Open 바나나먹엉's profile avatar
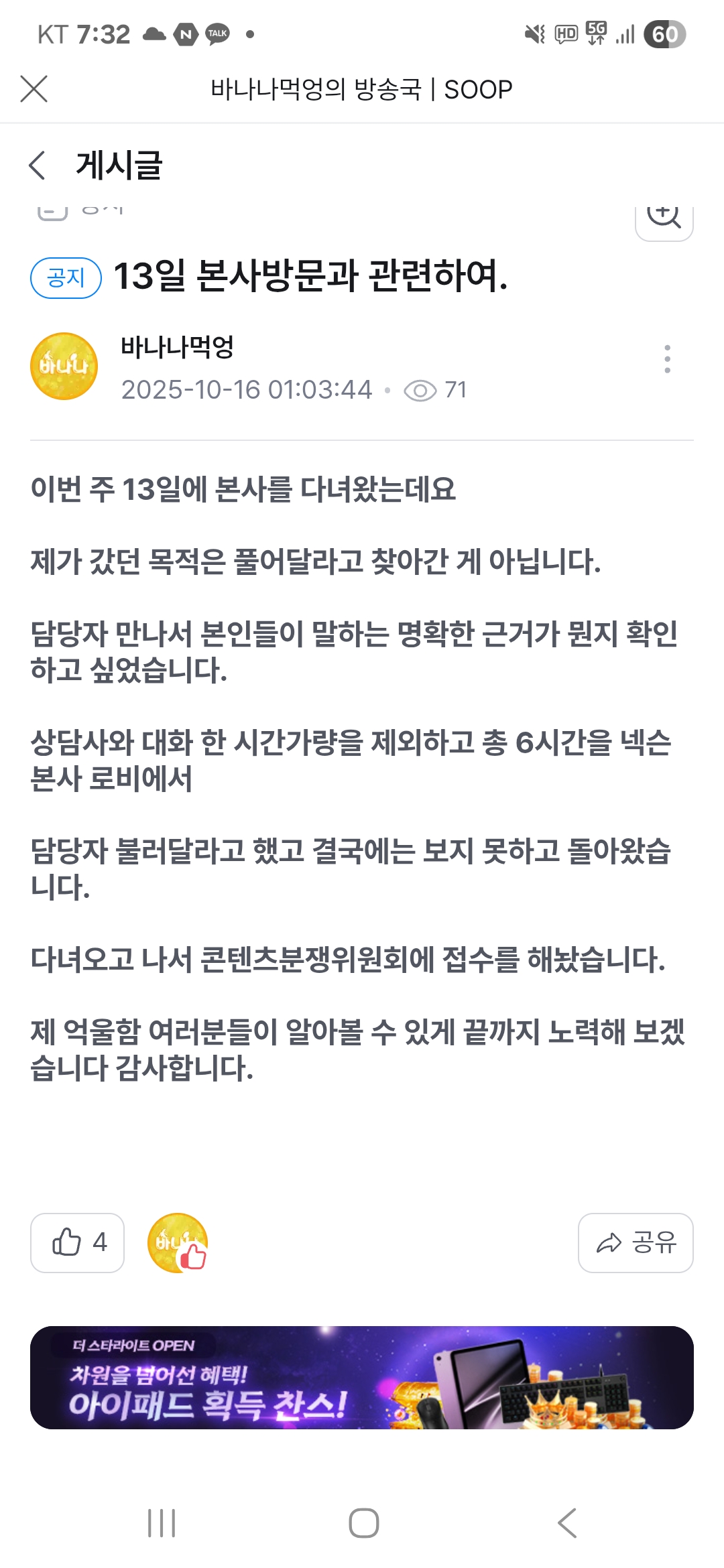This screenshot has width=724, height=1568. click(x=64, y=366)
